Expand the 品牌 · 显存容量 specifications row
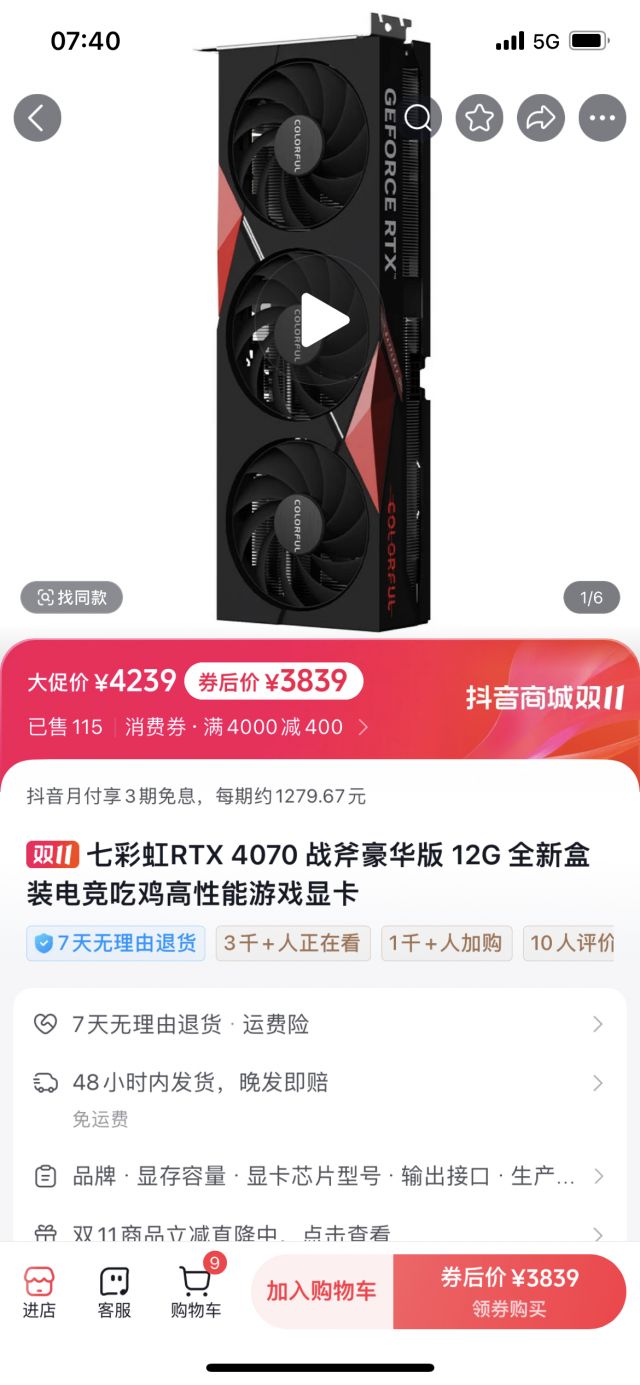Image resolution: width=640 pixels, height=1385 pixels. click(x=320, y=1176)
